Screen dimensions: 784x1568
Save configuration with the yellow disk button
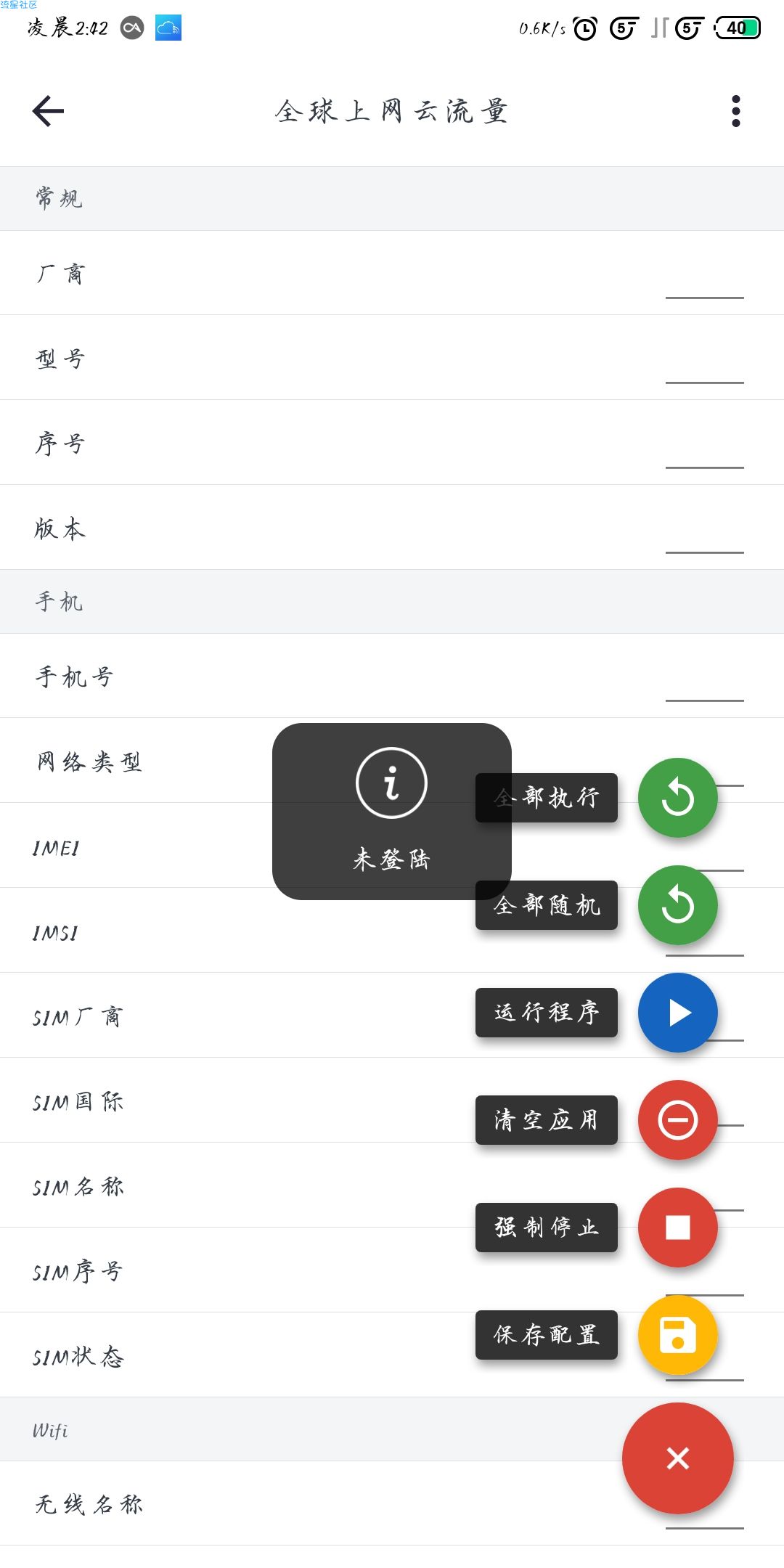677,1335
